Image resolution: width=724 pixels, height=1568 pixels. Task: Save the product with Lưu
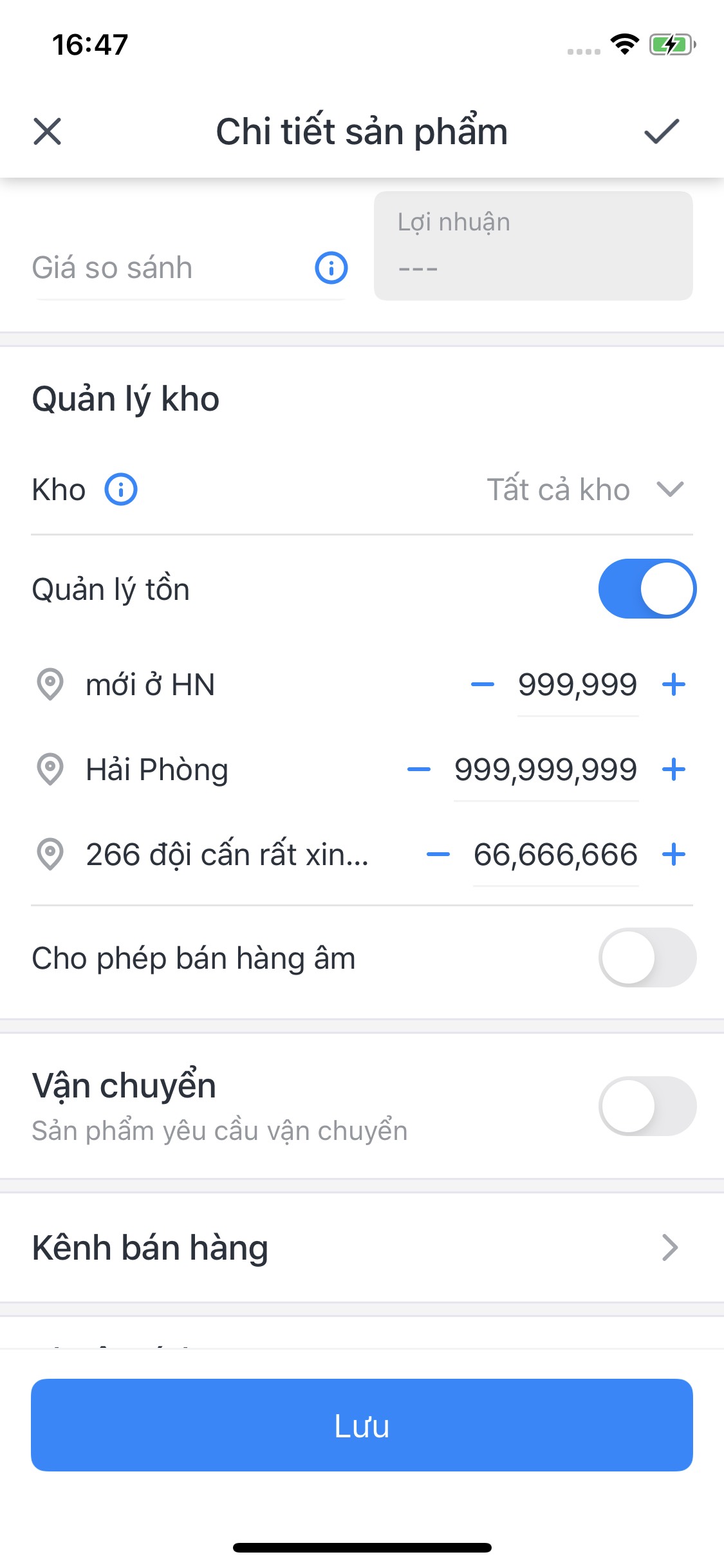pyautogui.click(x=362, y=1425)
